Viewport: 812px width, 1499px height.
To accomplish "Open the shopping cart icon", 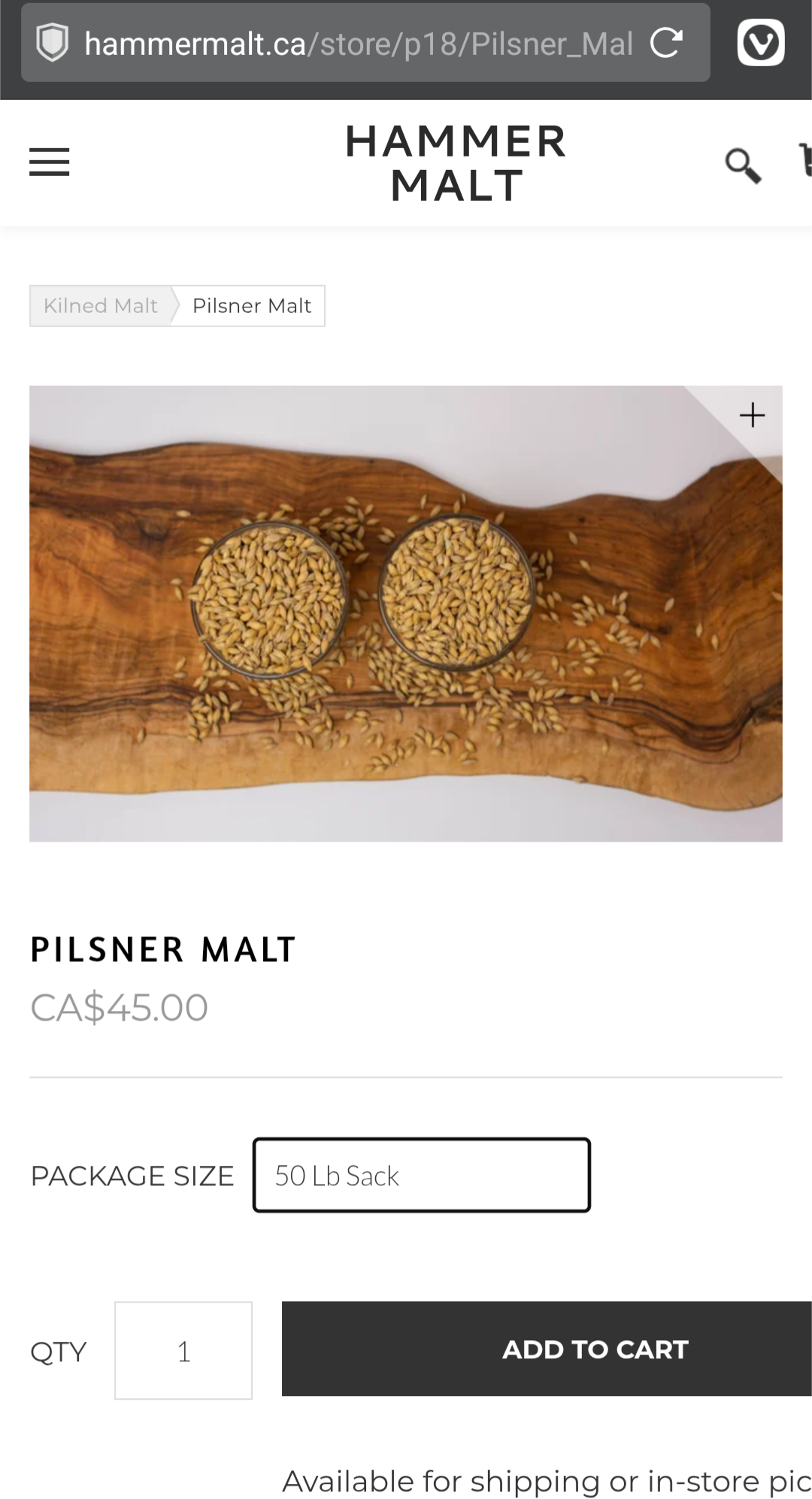I will tap(805, 160).
